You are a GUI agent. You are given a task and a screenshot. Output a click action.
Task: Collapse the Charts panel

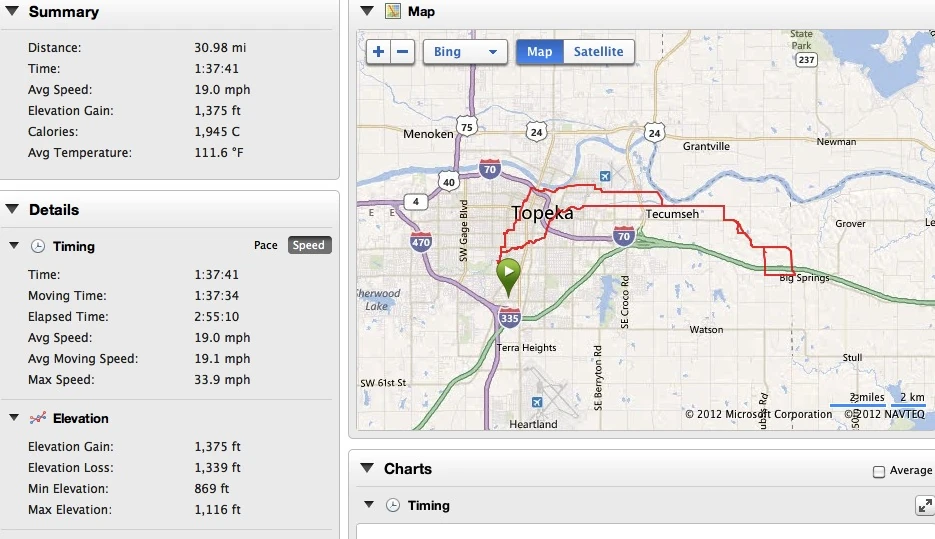point(366,468)
